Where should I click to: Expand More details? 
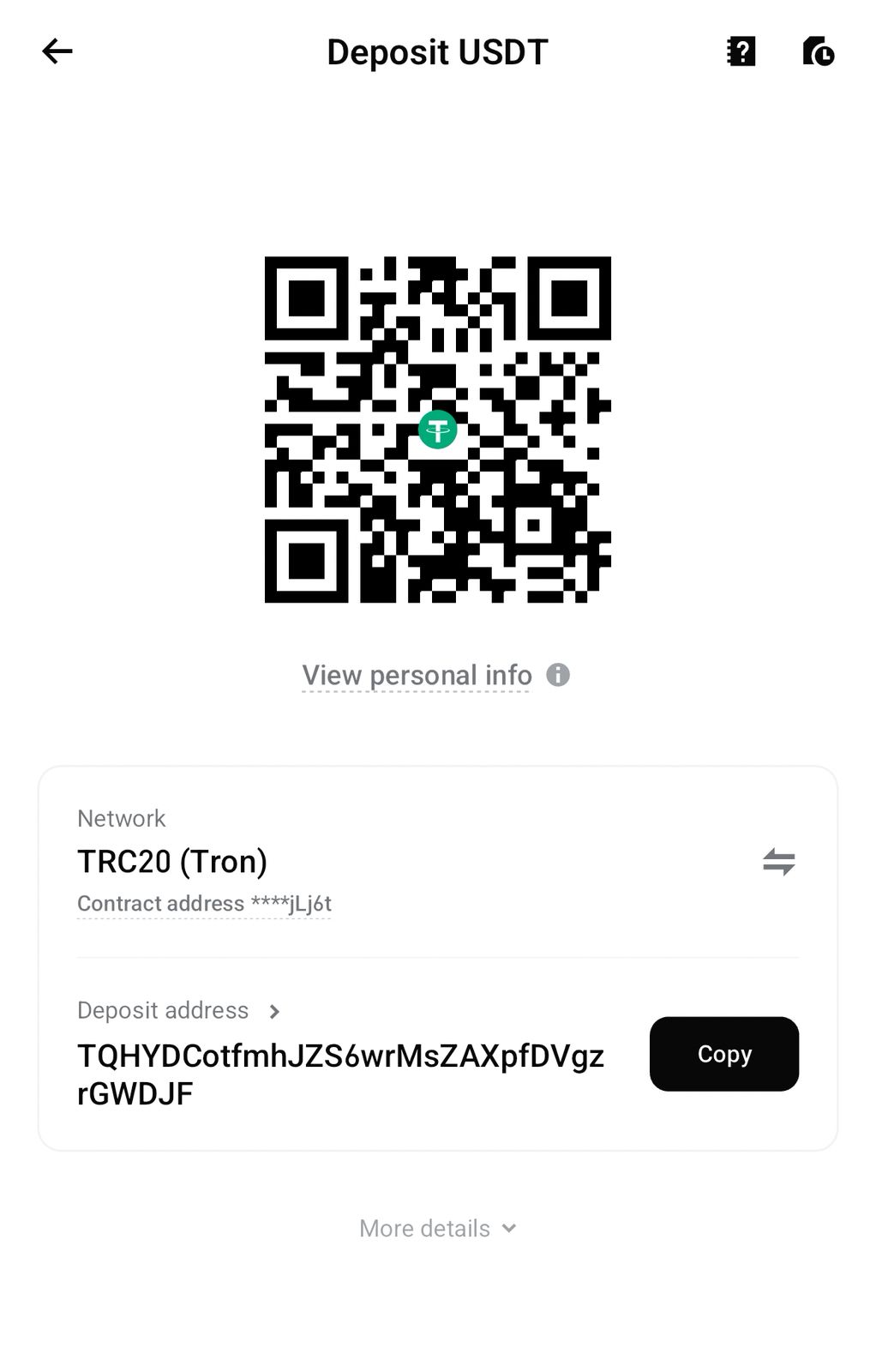[x=437, y=1229]
